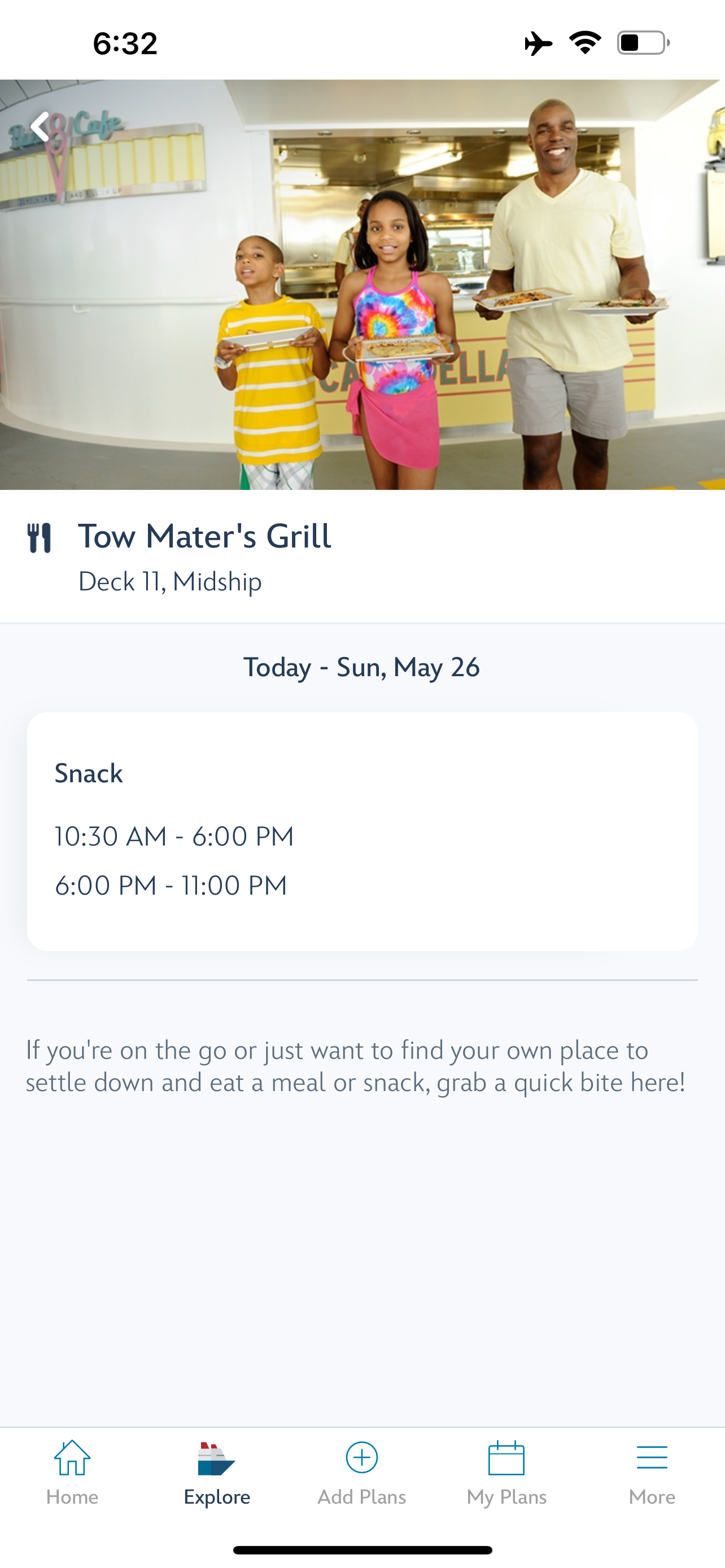Image resolution: width=725 pixels, height=1568 pixels.
Task: Select Add Plans in the bottom bar
Action: pos(361,1473)
